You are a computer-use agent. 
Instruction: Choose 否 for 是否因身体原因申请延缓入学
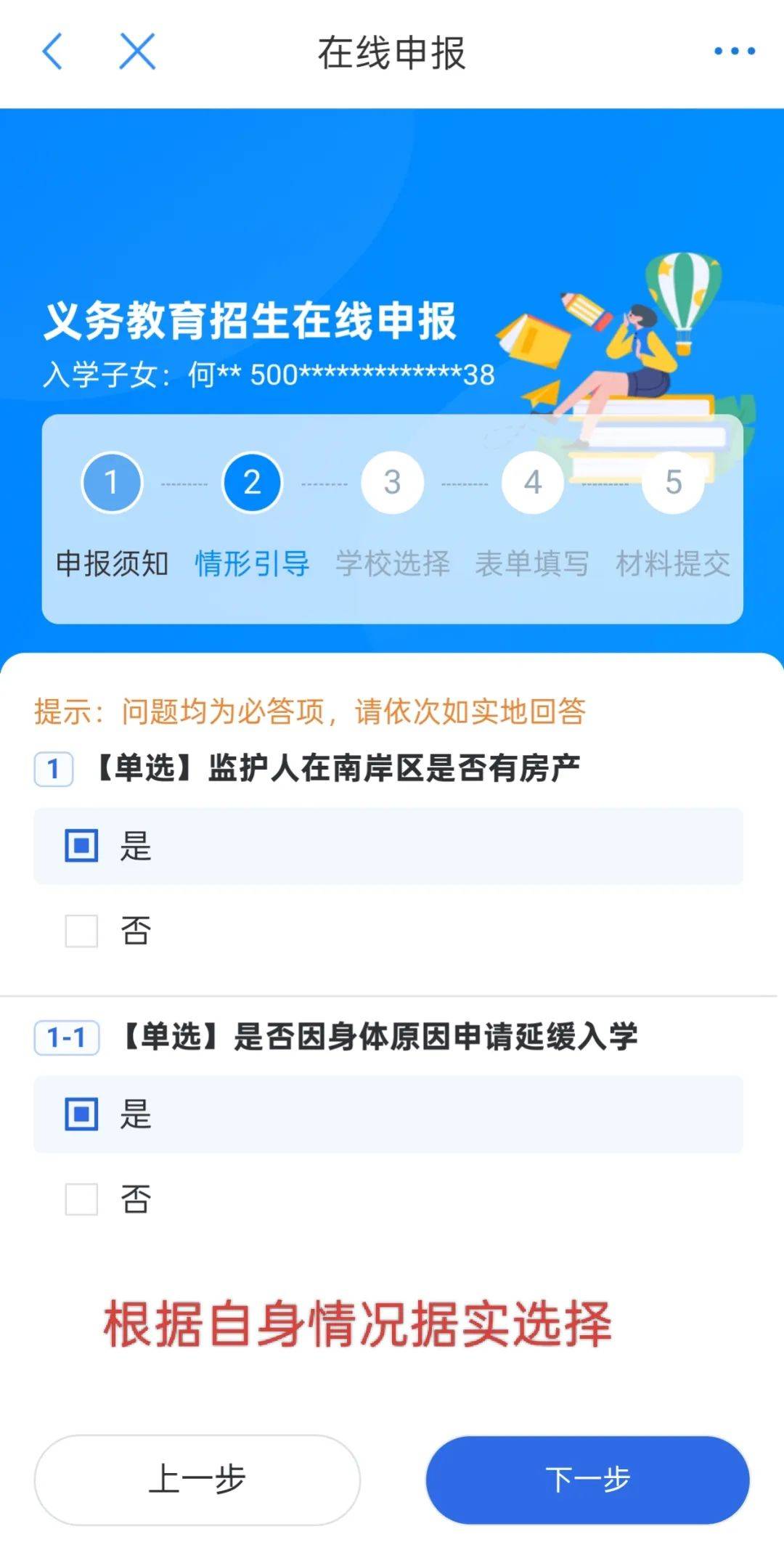(x=81, y=1199)
